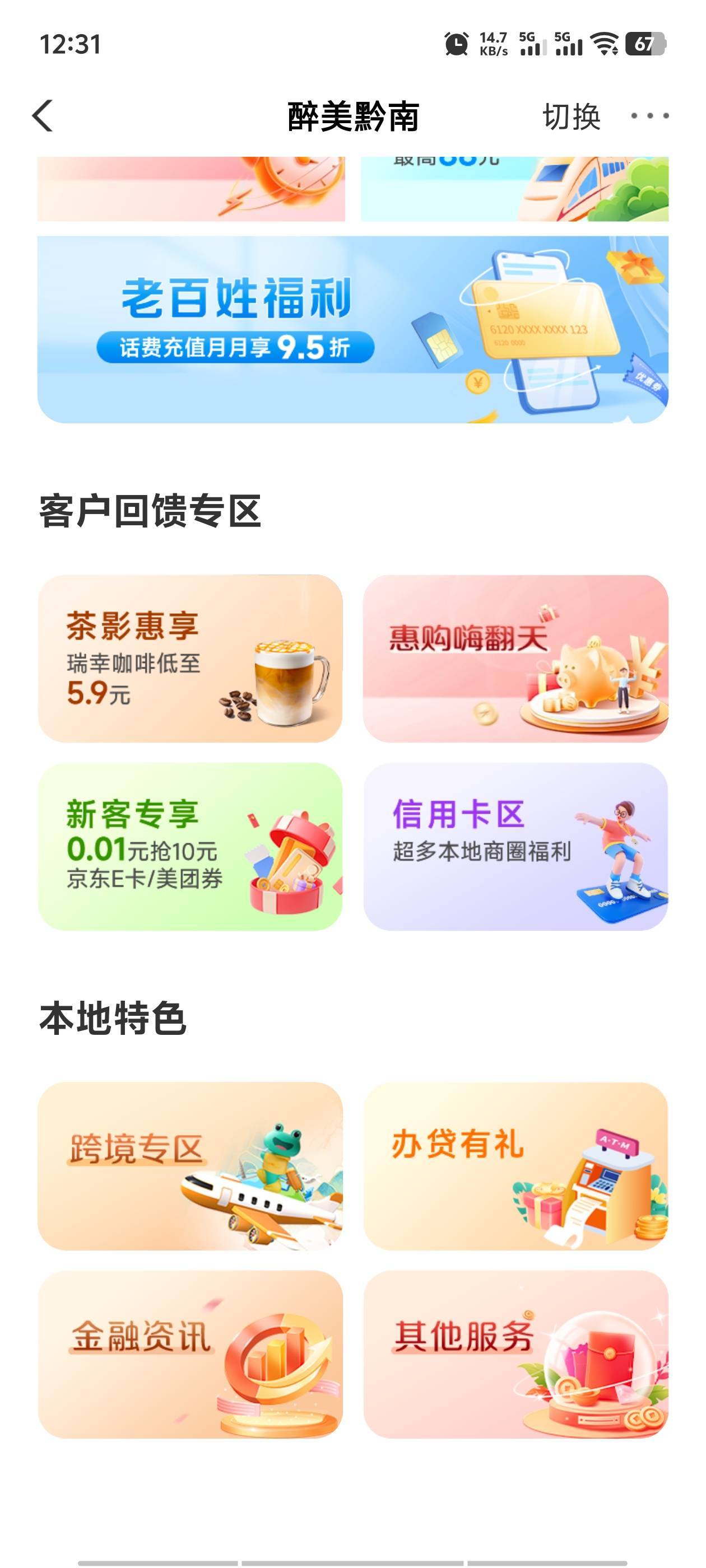Open the partially visible pink clock banner
Image resolution: width=706 pixels, height=1568 pixels.
[191, 189]
